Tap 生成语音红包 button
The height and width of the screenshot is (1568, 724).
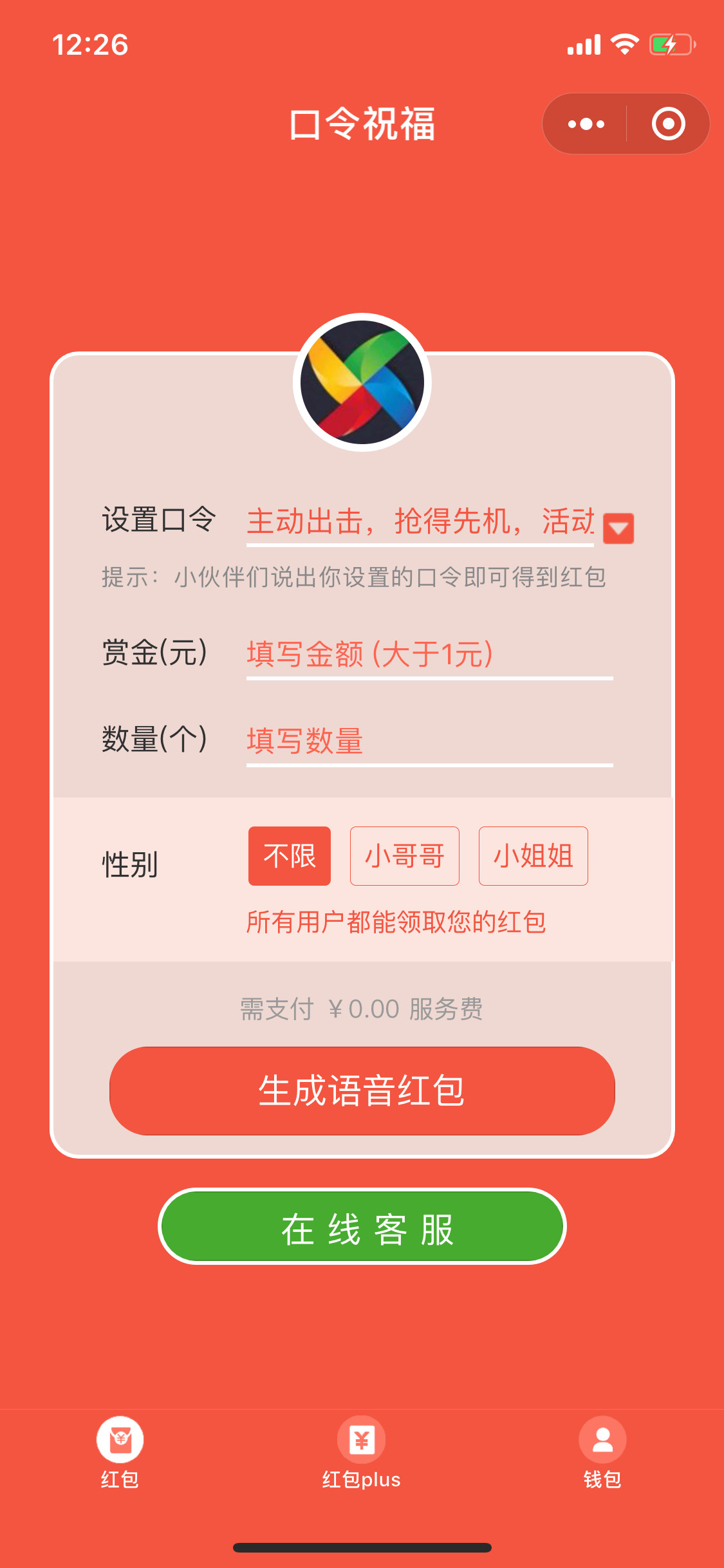[x=362, y=1091]
